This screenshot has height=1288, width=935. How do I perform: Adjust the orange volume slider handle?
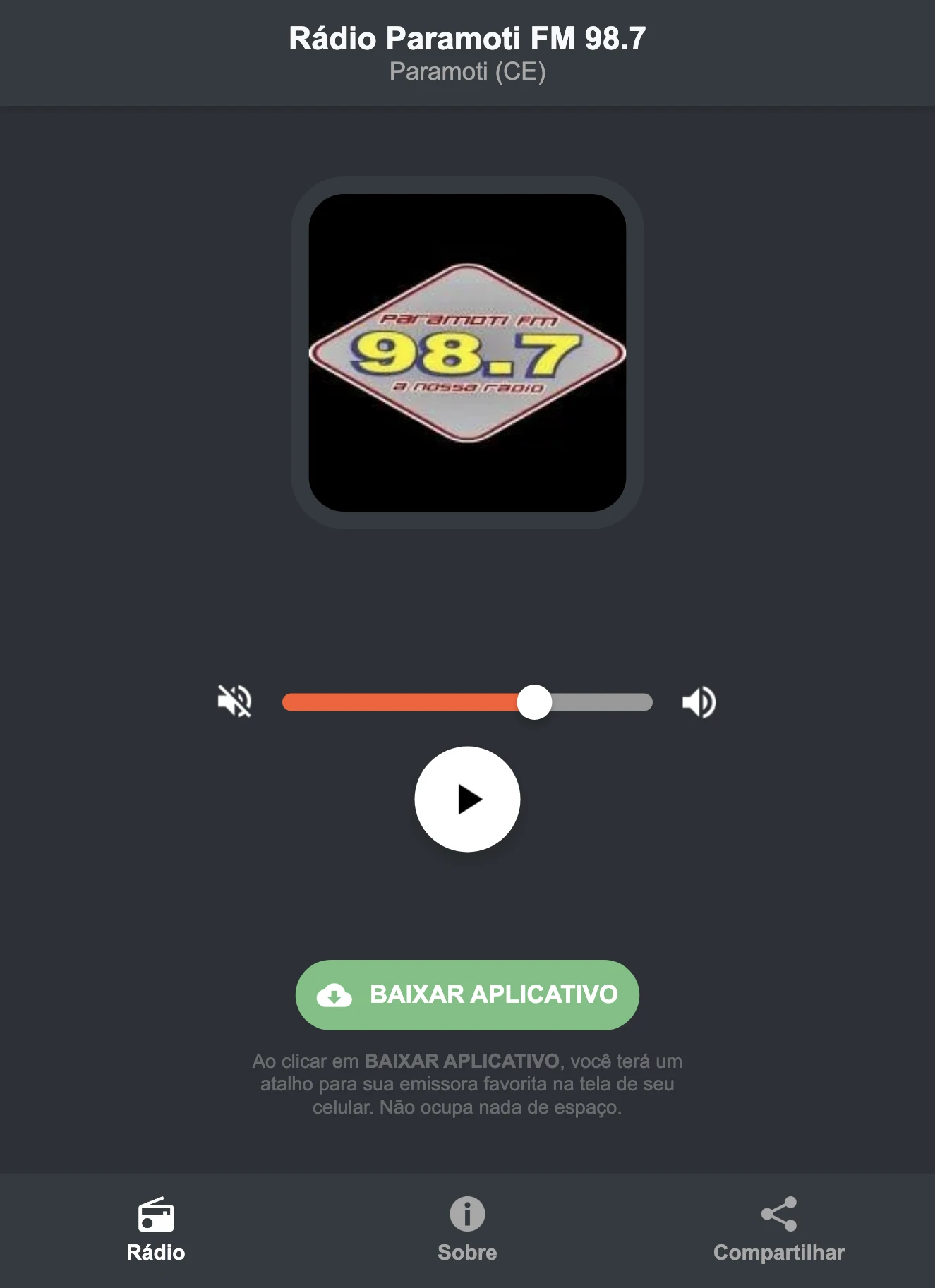pyautogui.click(x=535, y=701)
